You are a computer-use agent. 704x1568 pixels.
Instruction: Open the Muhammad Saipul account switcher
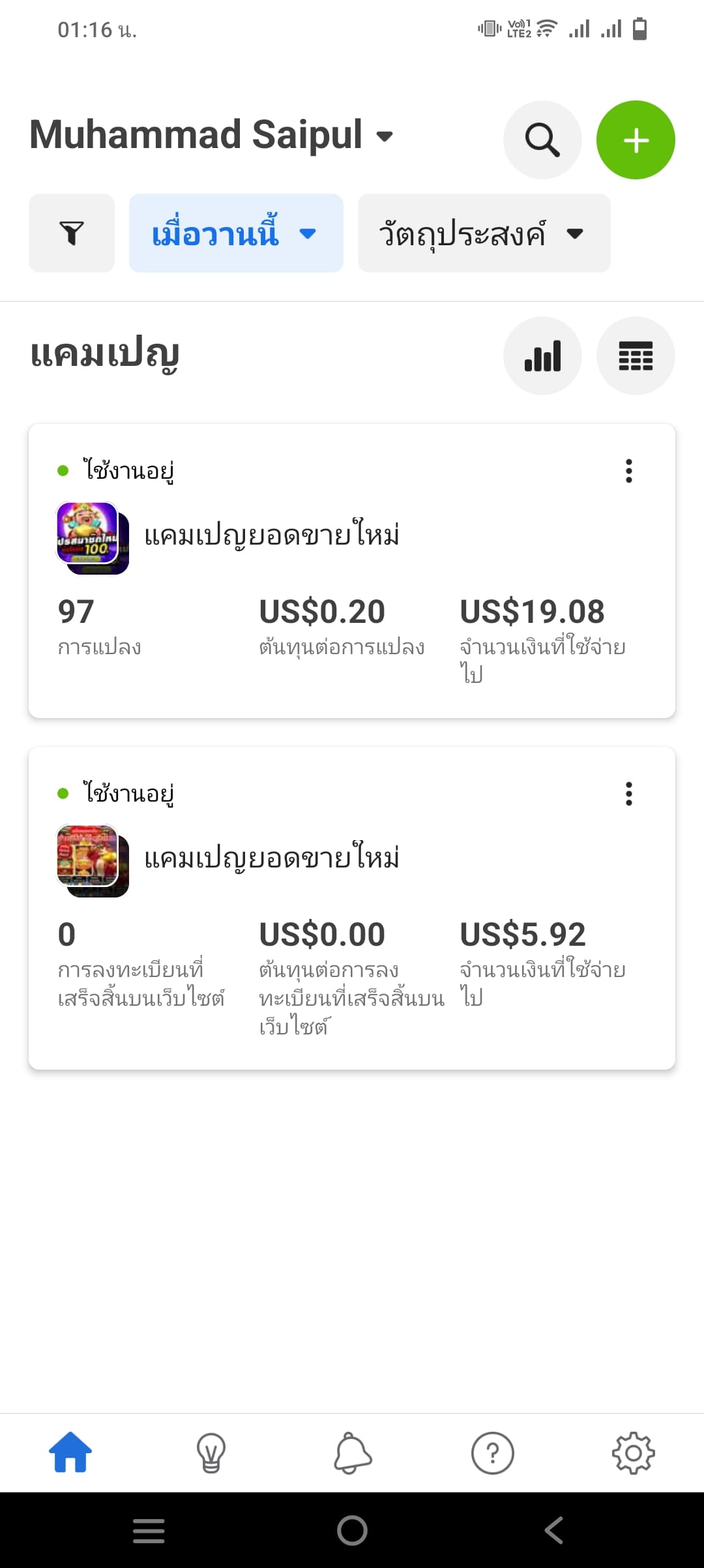click(215, 136)
